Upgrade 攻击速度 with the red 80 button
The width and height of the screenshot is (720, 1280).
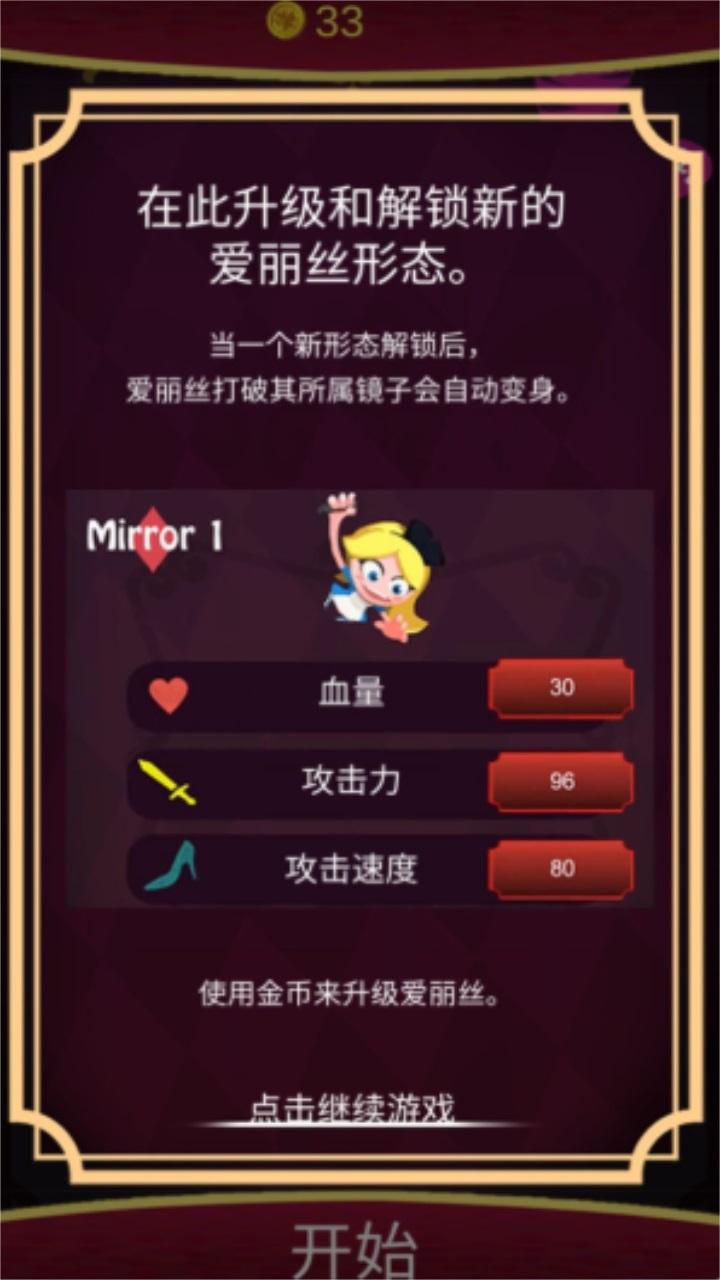(x=561, y=869)
